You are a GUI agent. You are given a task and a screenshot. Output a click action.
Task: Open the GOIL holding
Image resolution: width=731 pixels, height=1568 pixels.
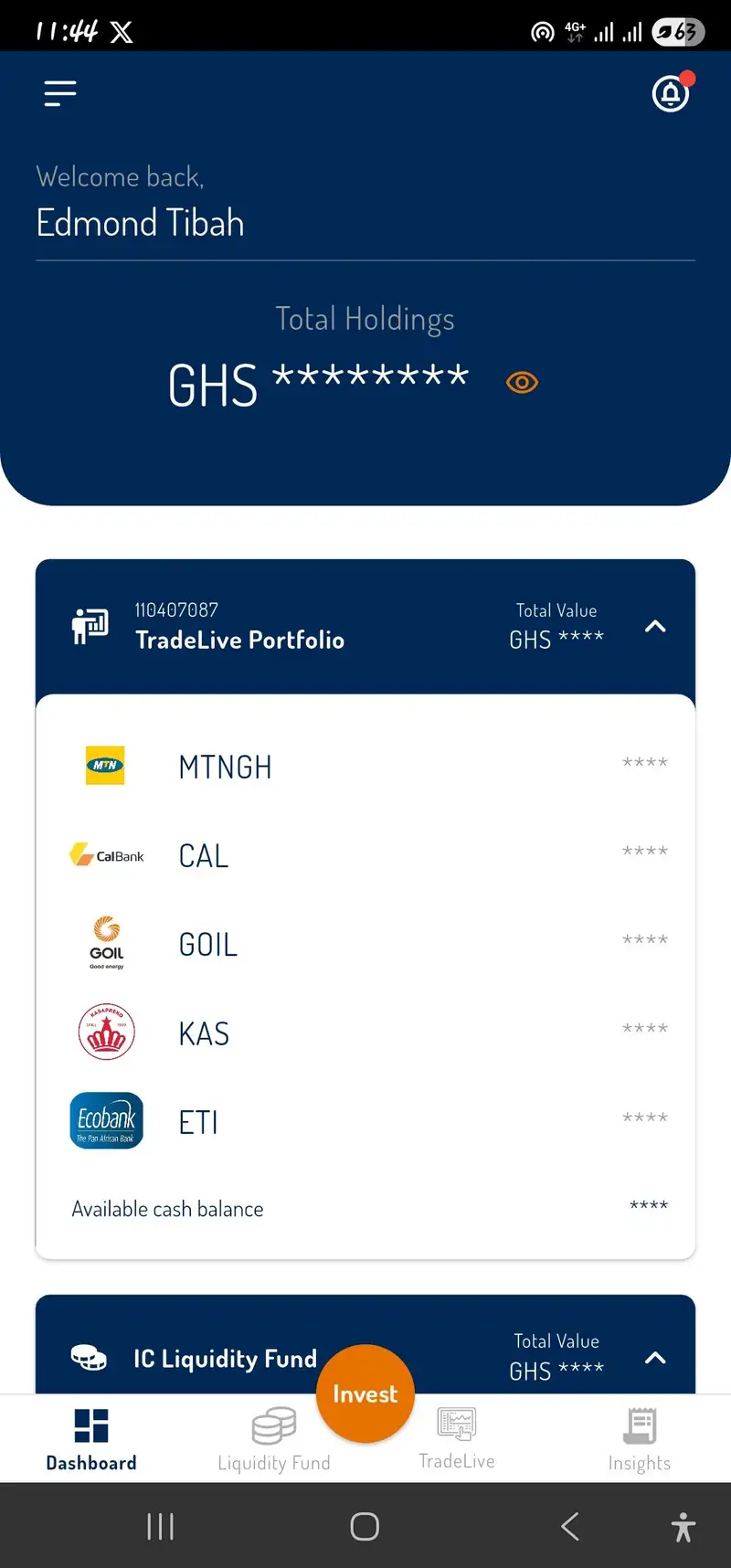[365, 943]
